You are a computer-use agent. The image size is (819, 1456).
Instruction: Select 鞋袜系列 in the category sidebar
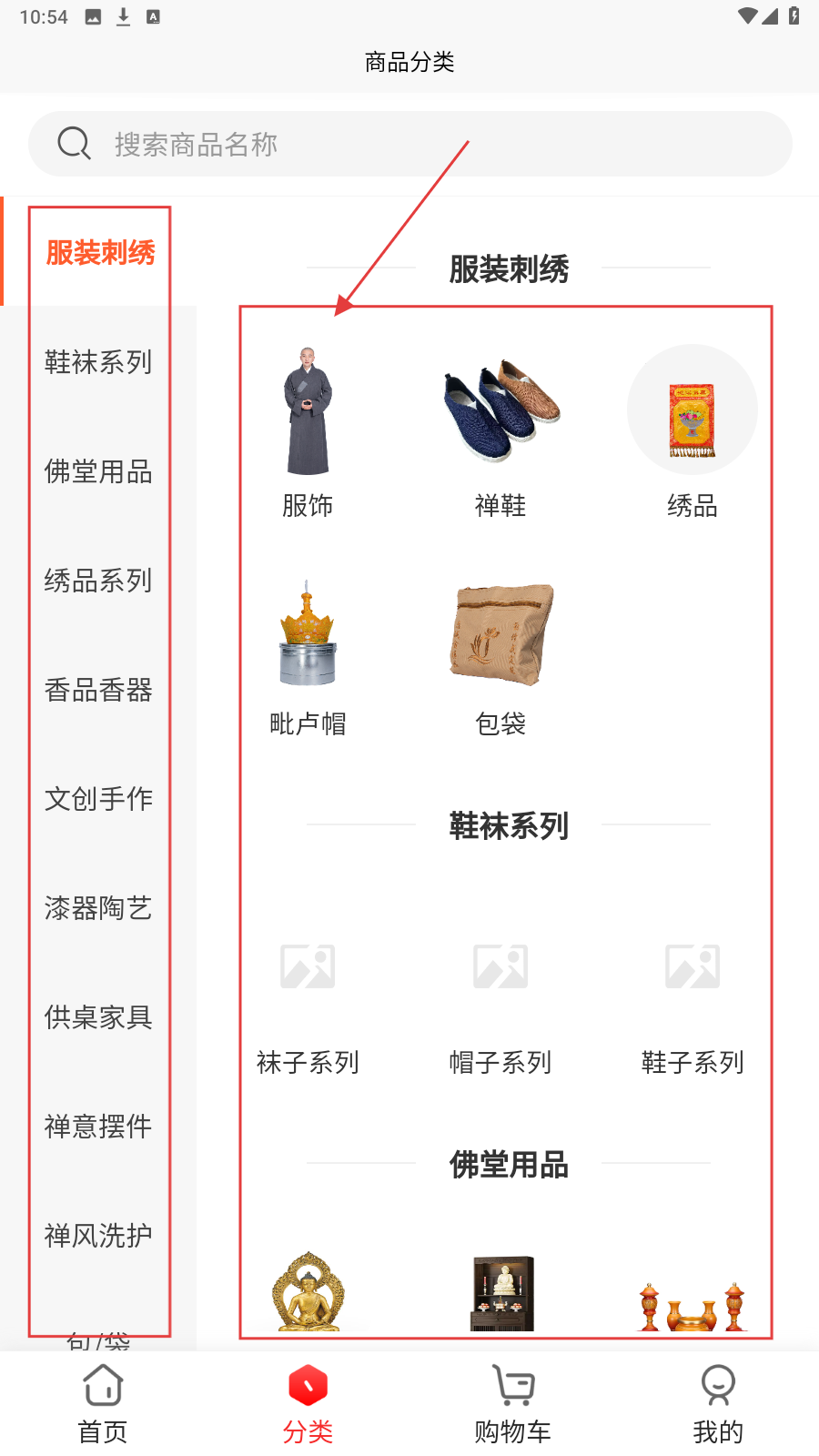(98, 362)
